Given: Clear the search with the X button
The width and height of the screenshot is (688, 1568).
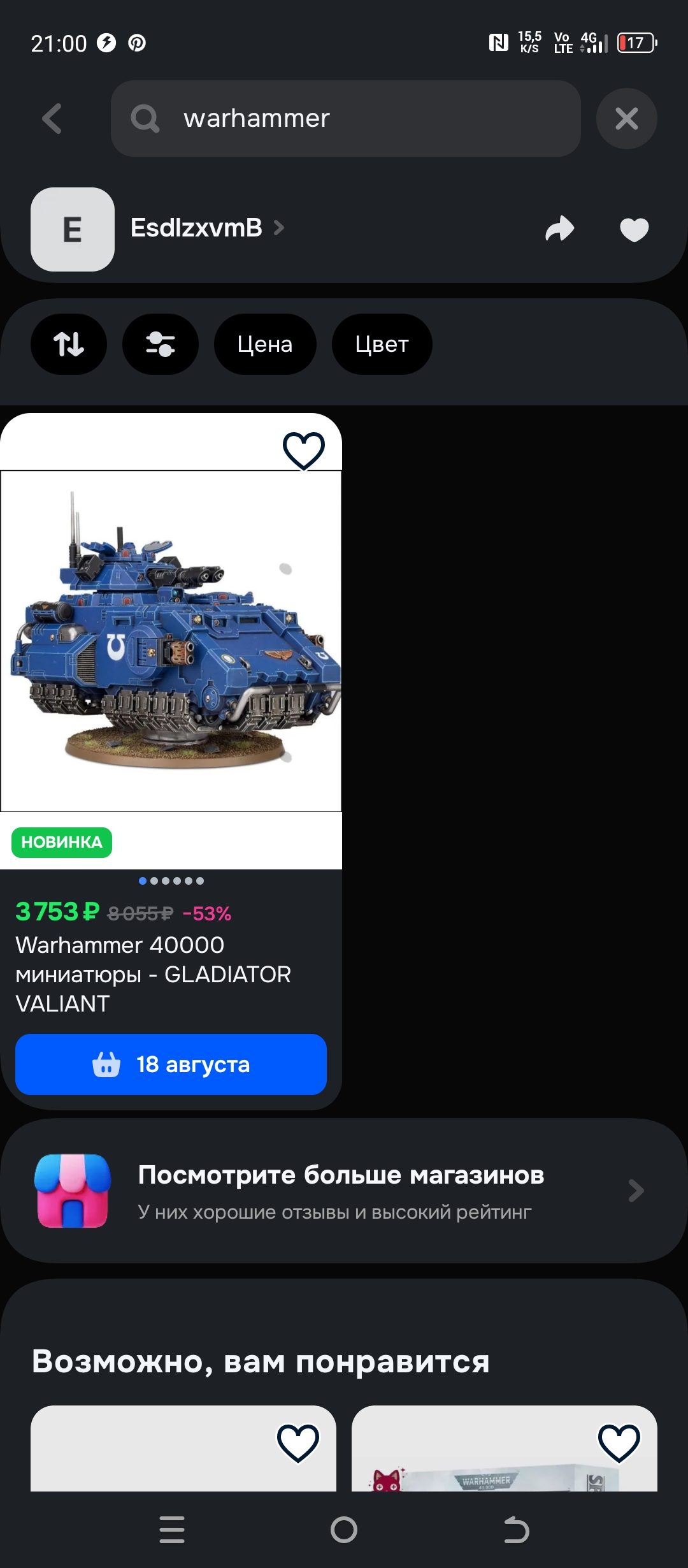Looking at the screenshot, I should click(x=627, y=119).
